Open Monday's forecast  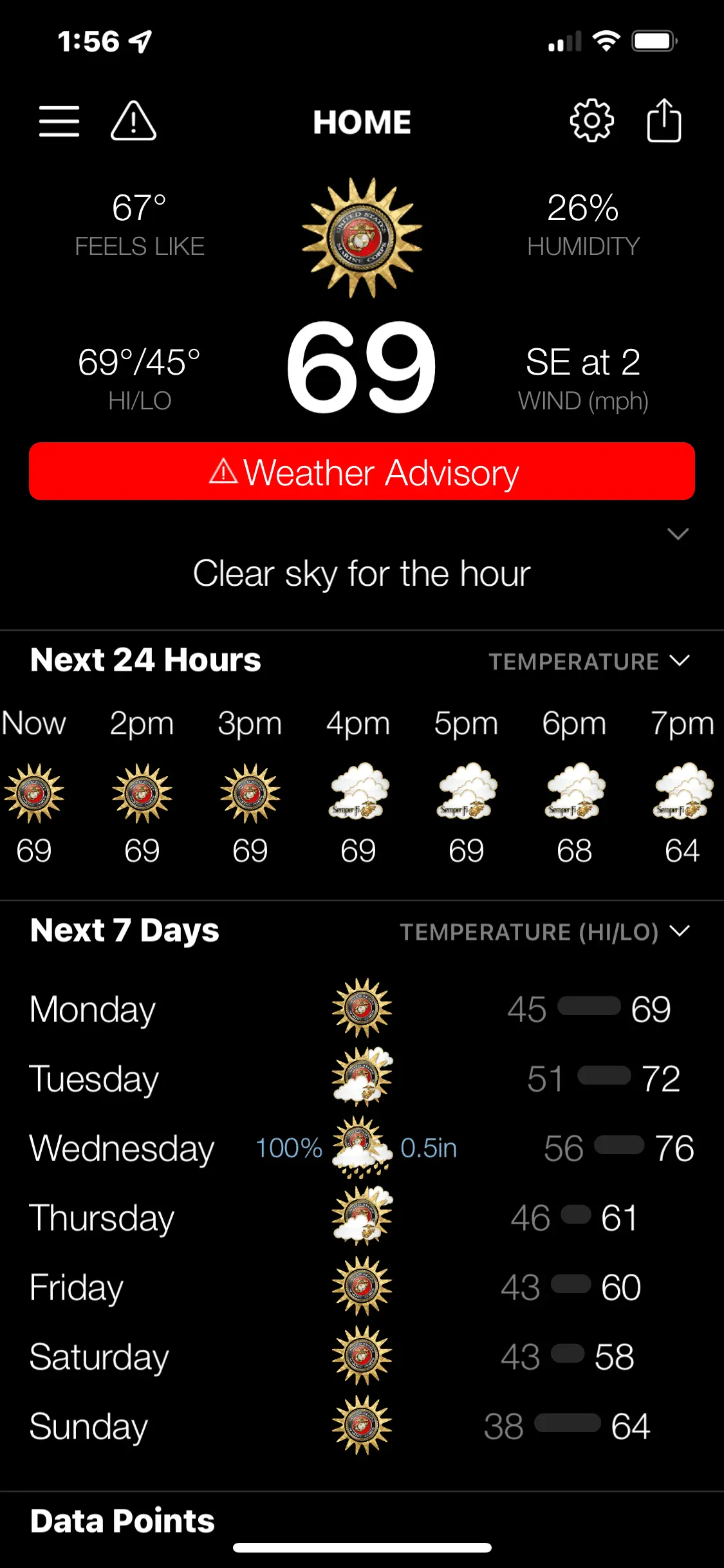[362, 1009]
